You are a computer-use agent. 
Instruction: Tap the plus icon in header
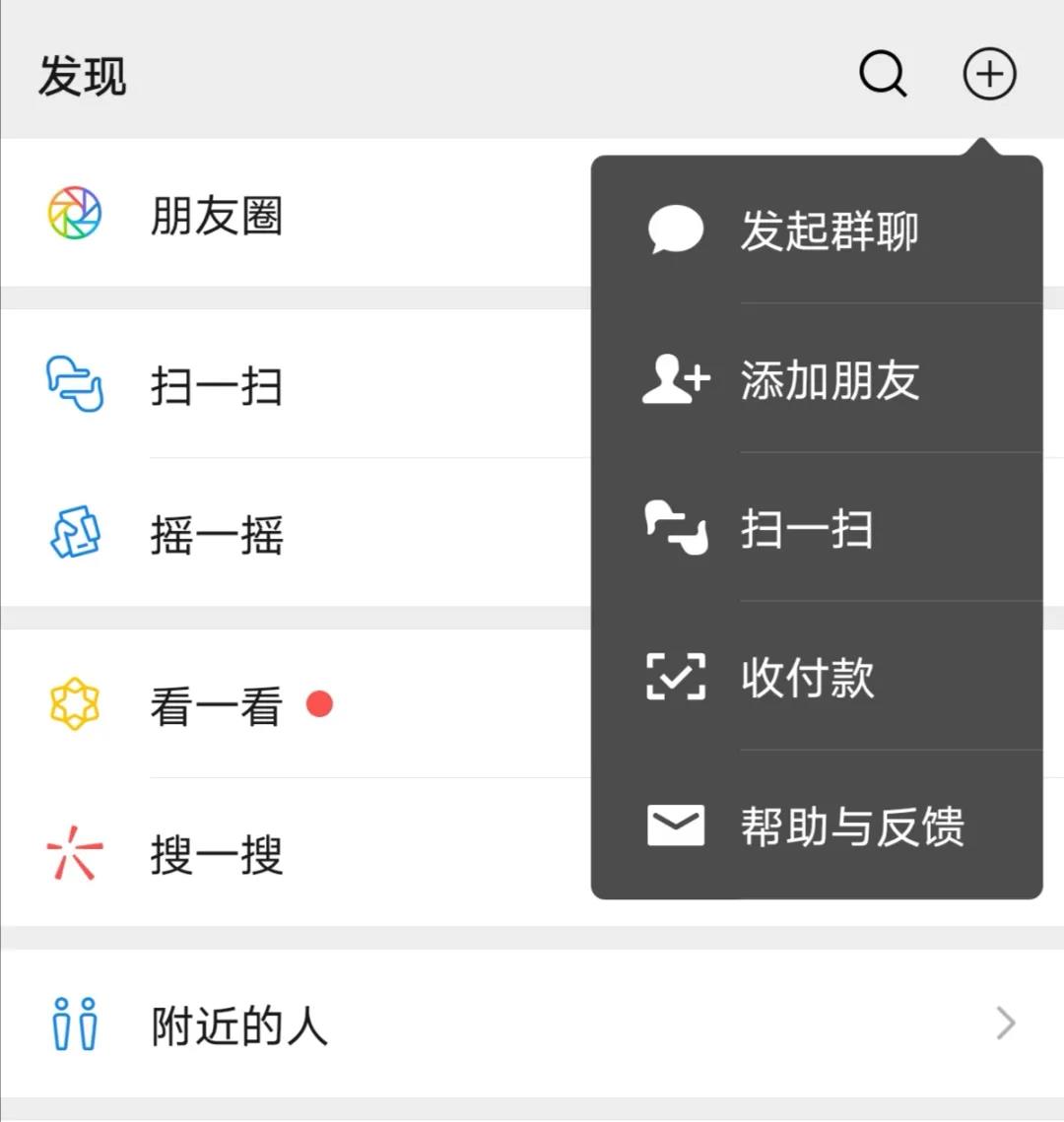pos(989,75)
